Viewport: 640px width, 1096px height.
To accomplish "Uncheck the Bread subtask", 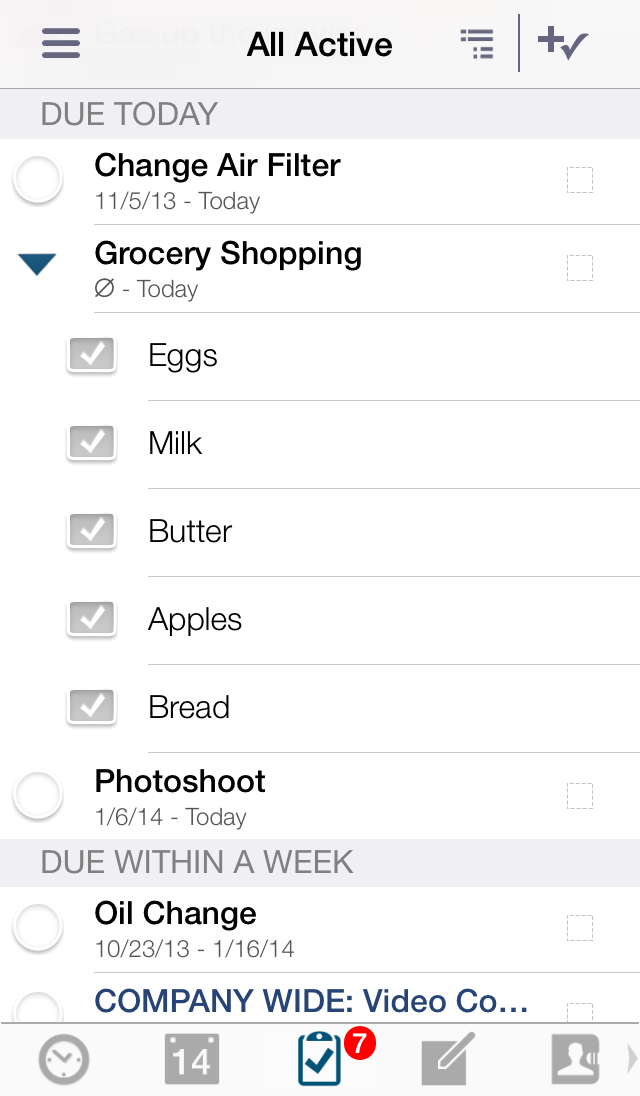I will [x=92, y=707].
